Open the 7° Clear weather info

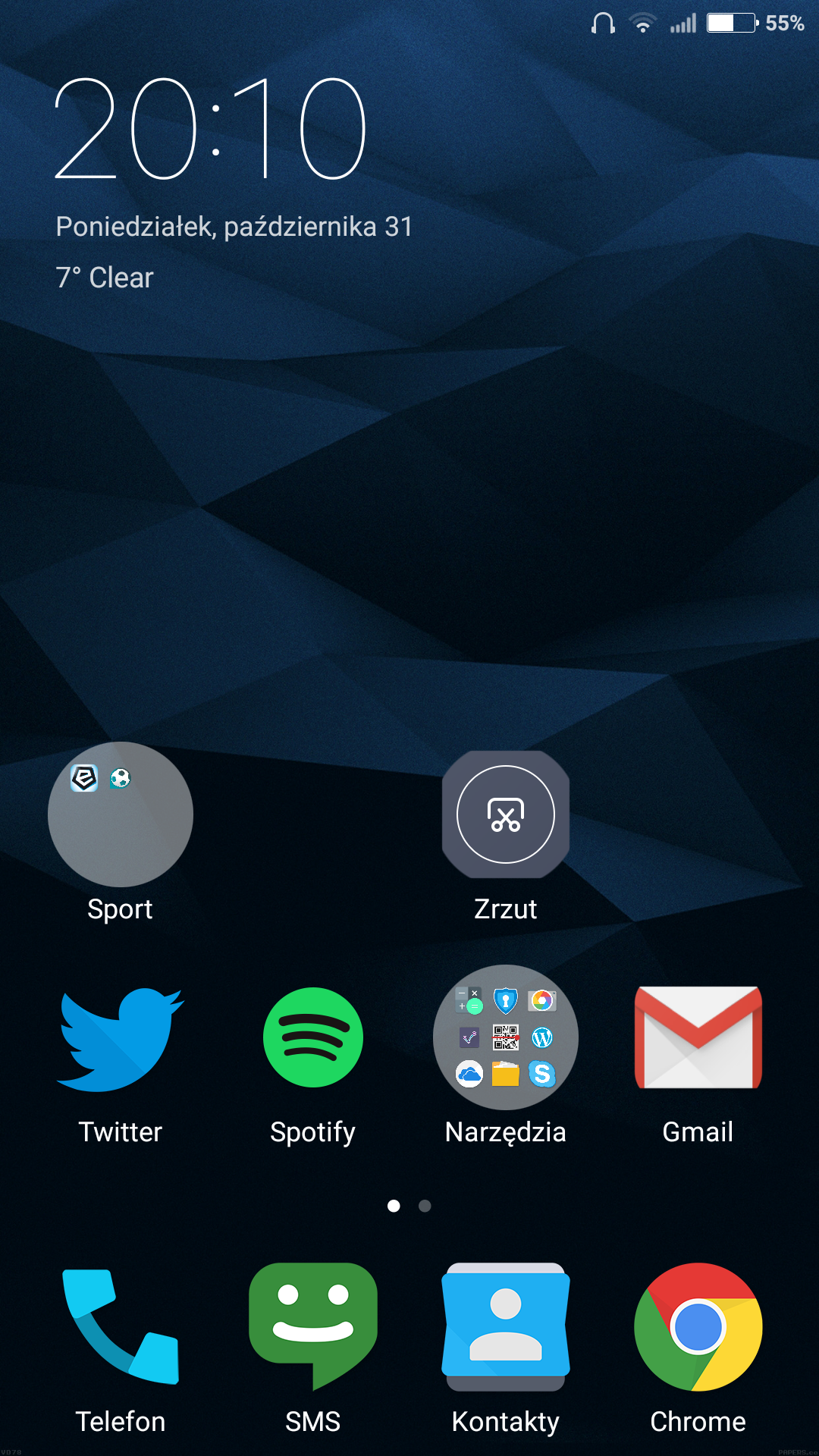pos(105,278)
